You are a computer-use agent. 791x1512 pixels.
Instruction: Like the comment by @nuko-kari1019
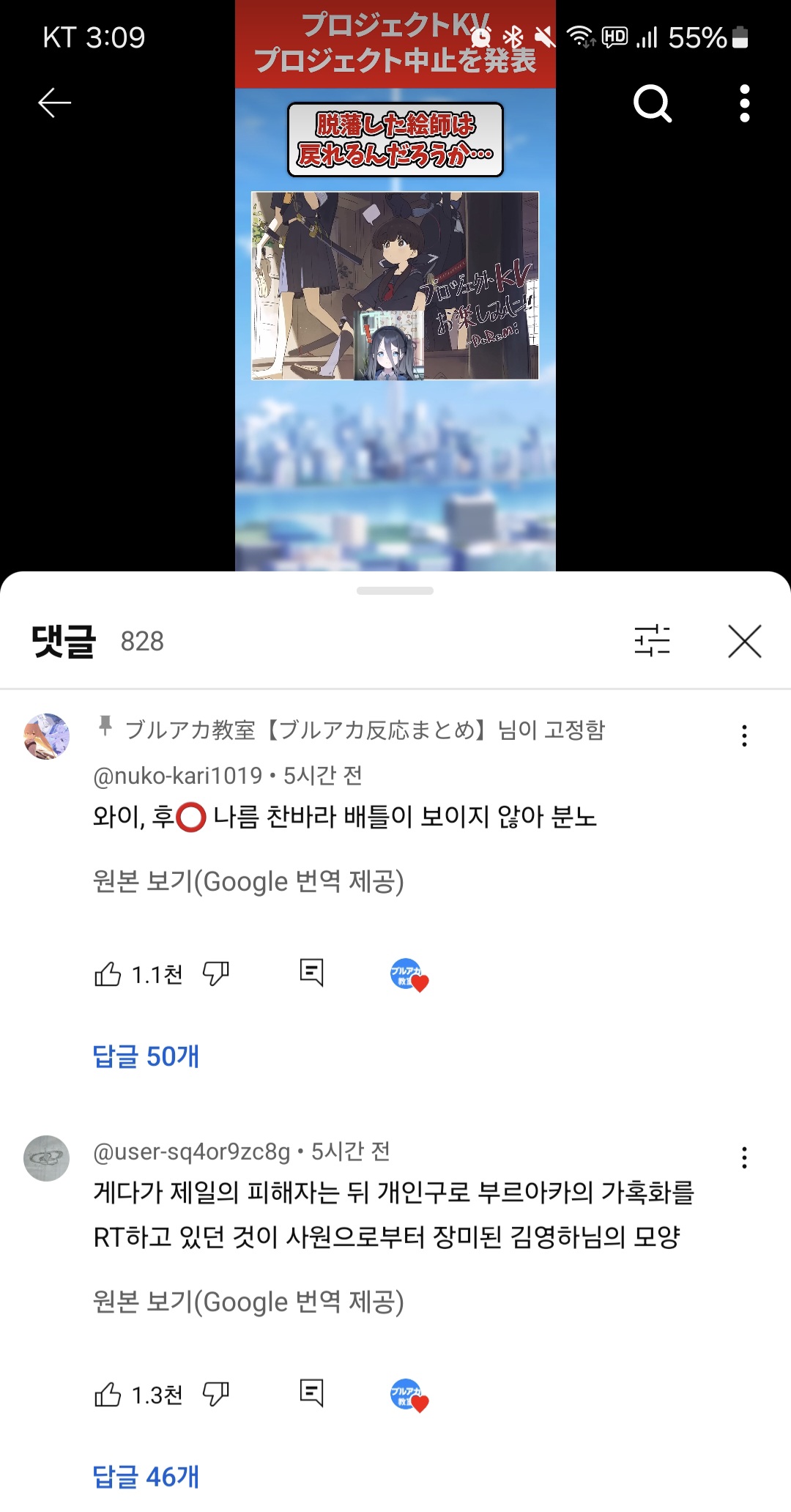tap(108, 974)
